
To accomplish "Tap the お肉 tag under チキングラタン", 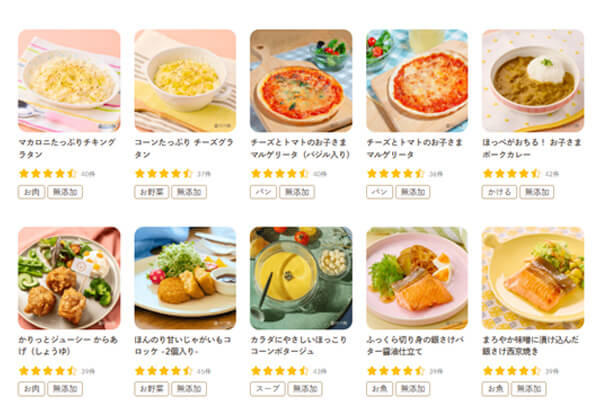I will [32, 191].
